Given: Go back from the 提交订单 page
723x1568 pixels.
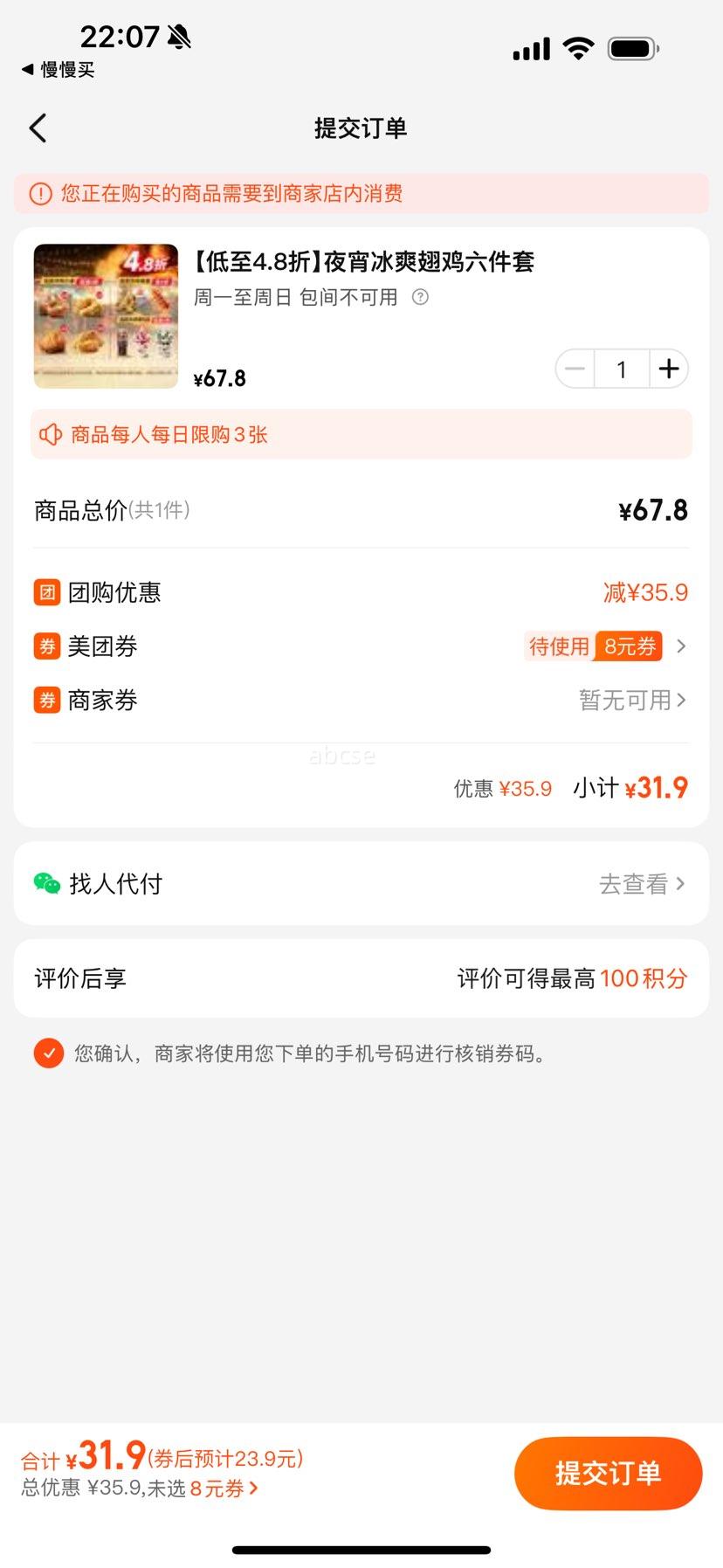Looking at the screenshot, I should [38, 128].
